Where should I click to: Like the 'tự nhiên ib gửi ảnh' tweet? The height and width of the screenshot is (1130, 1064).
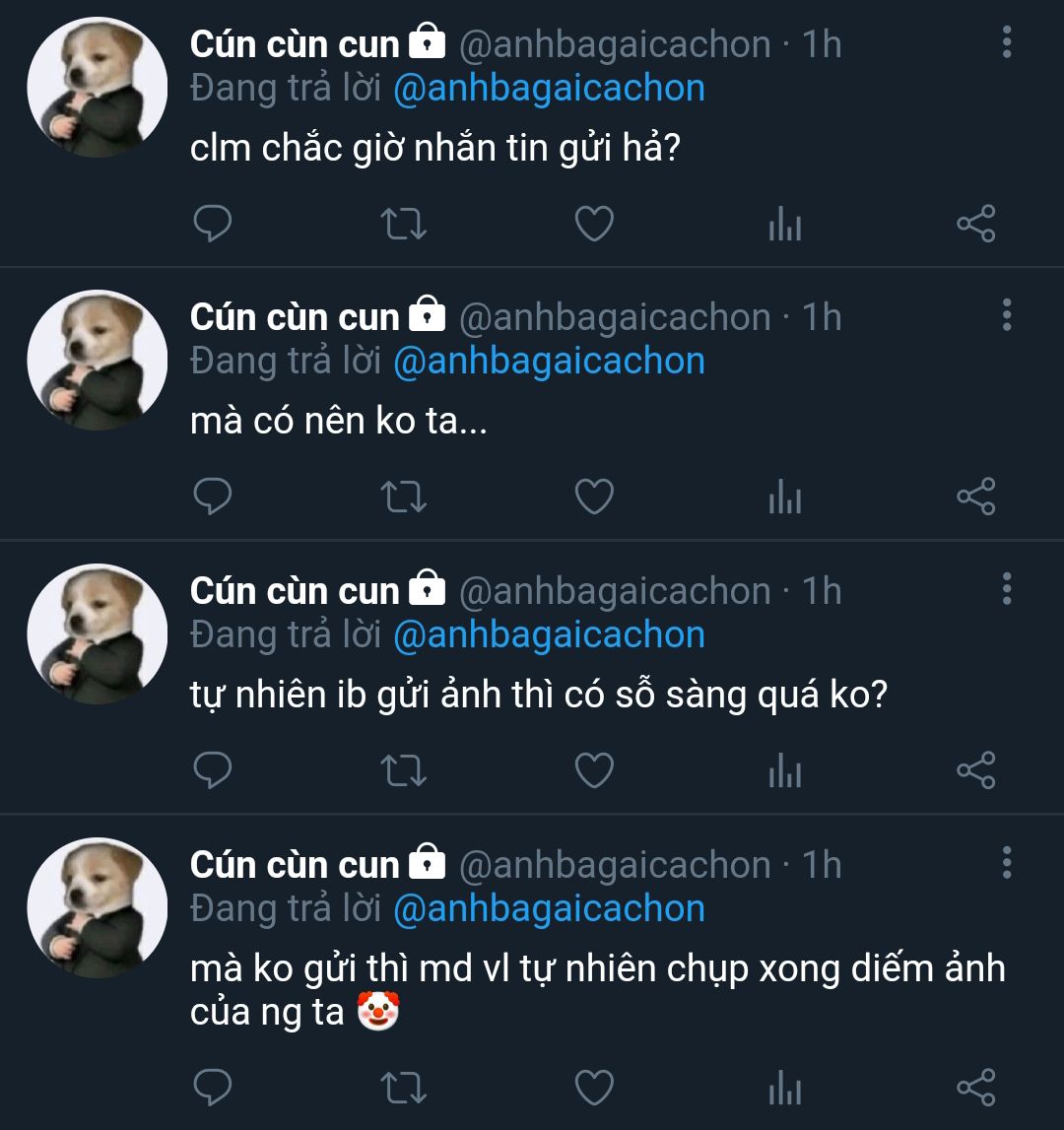(x=594, y=770)
